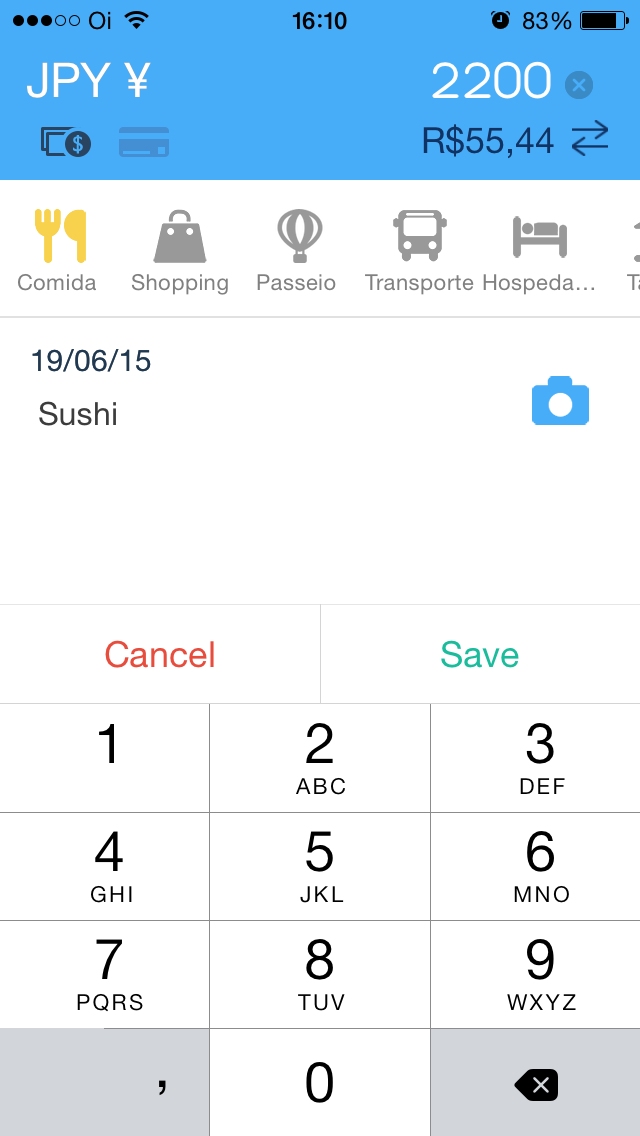Image resolution: width=640 pixels, height=1136 pixels.
Task: Change the JPY ¥ currency
Action: pos(88,82)
